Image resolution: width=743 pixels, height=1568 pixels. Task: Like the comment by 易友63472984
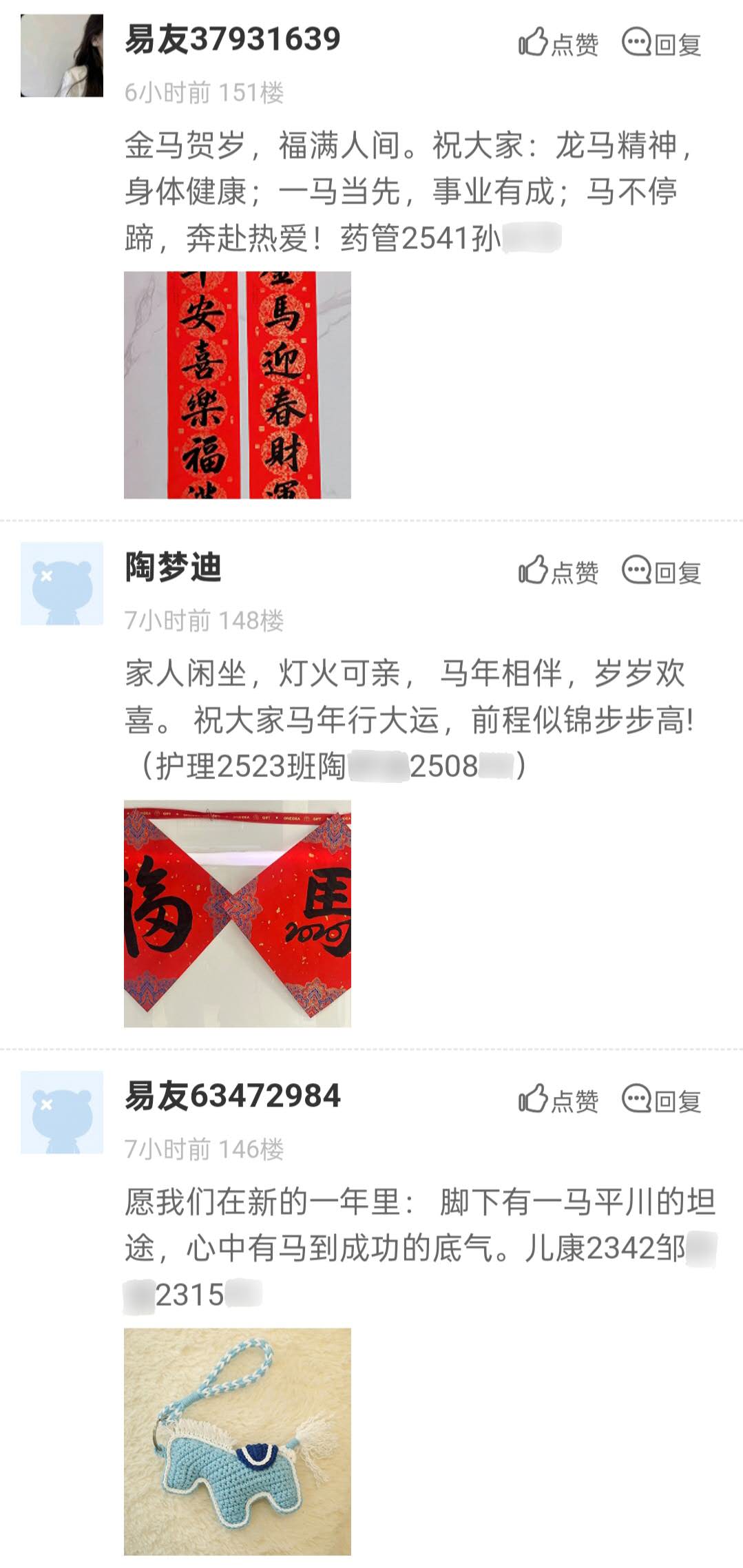click(x=558, y=1100)
